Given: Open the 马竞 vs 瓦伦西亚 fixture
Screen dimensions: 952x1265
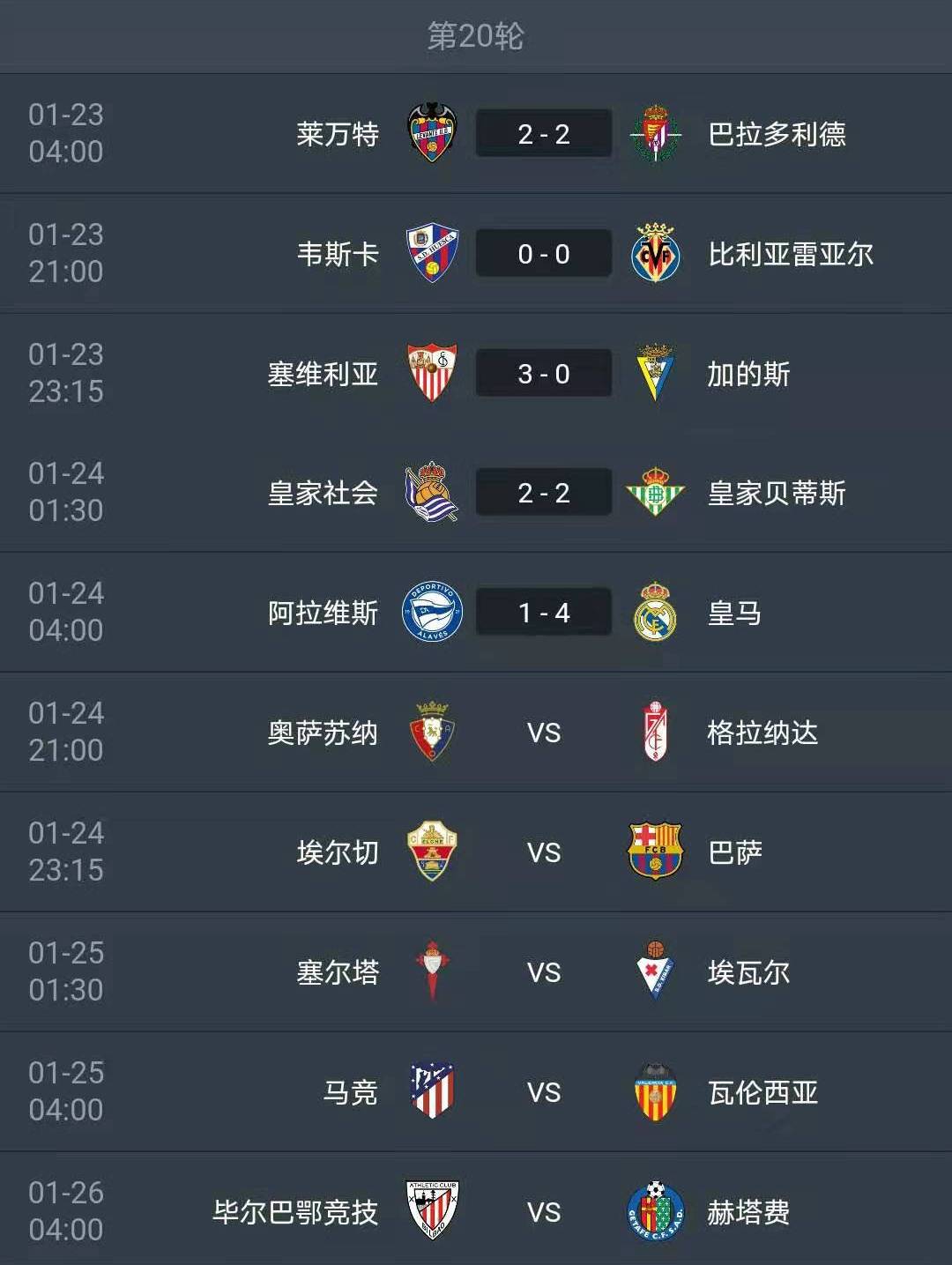Looking at the screenshot, I should [543, 1092].
